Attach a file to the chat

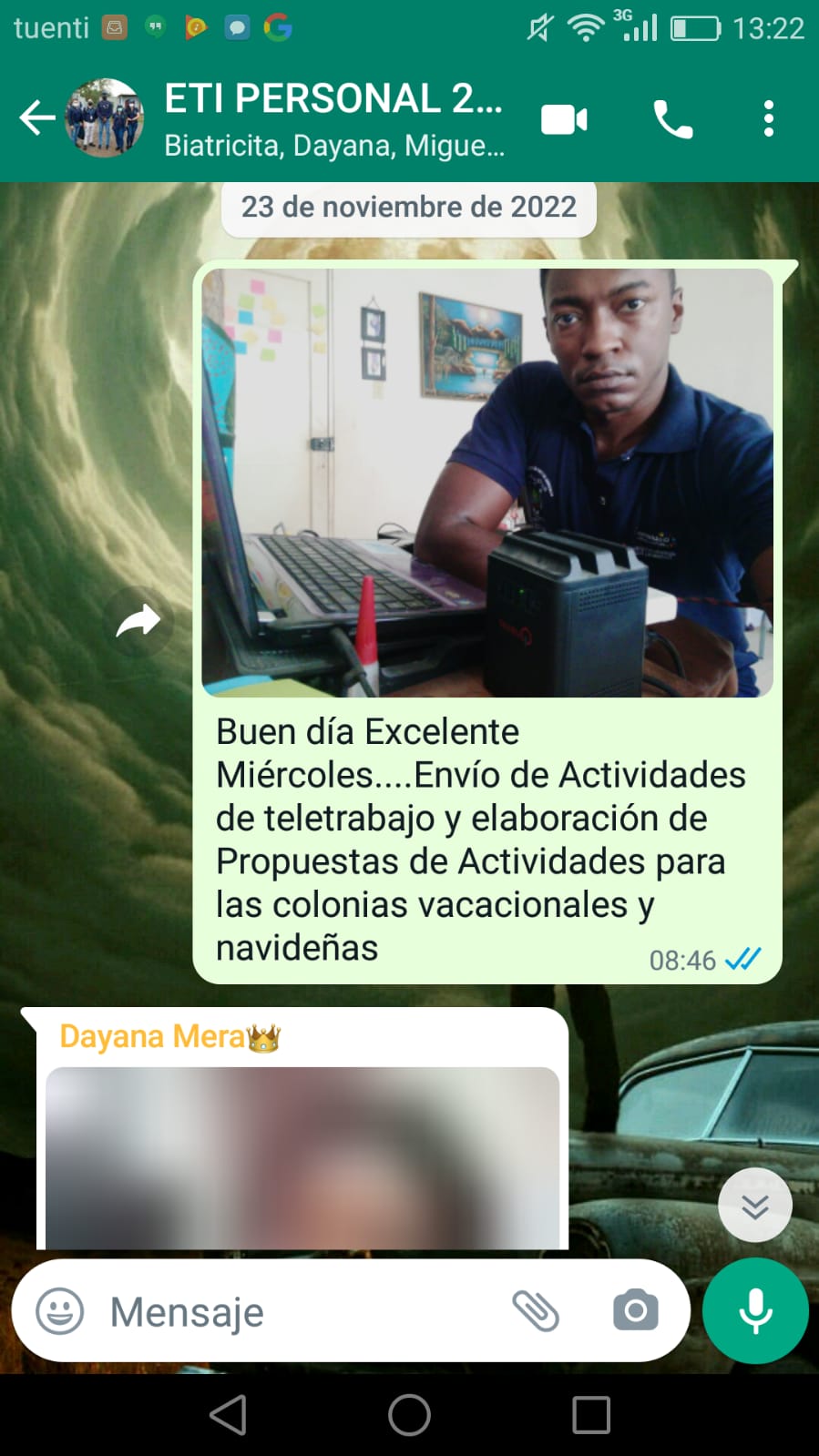[536, 1311]
